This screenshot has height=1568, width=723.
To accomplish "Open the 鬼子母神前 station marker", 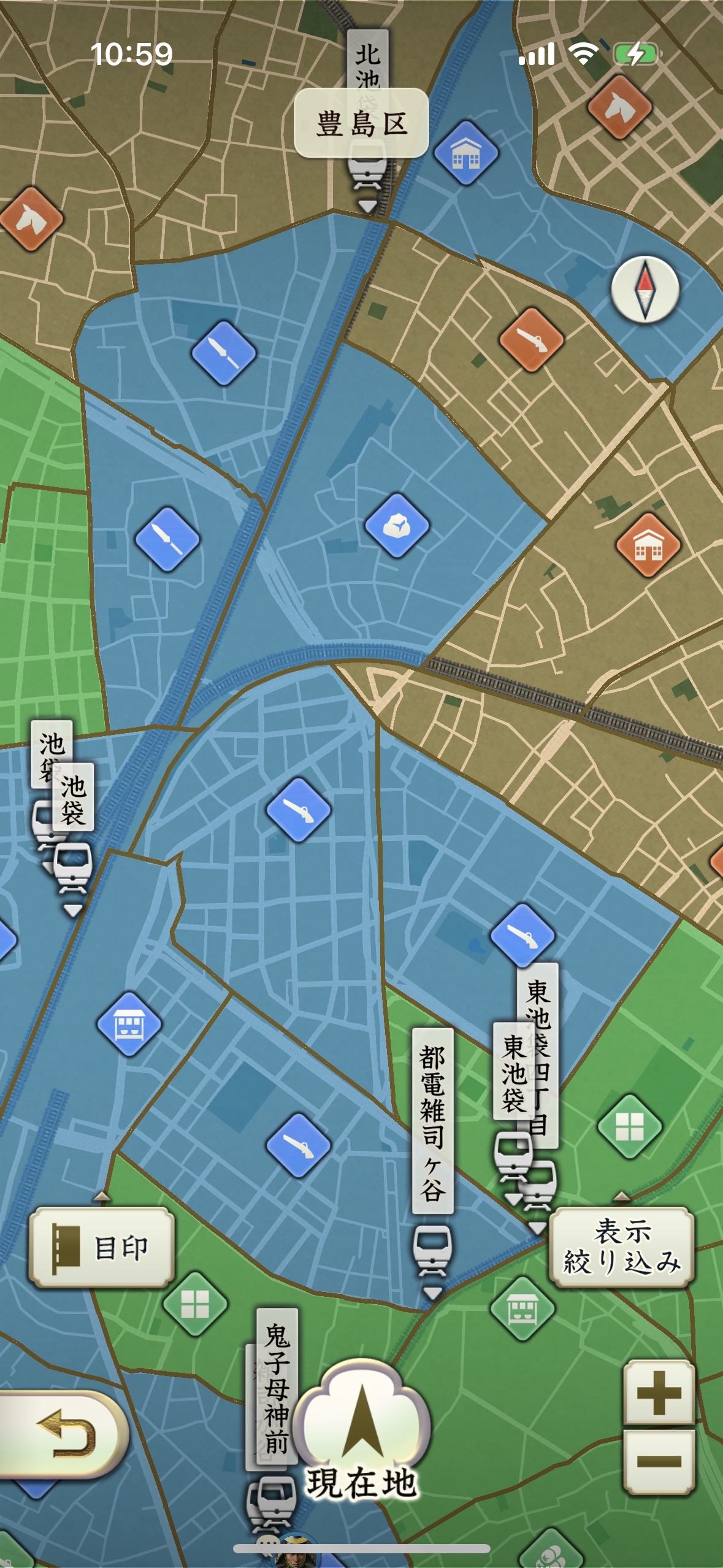I will point(272,1497).
